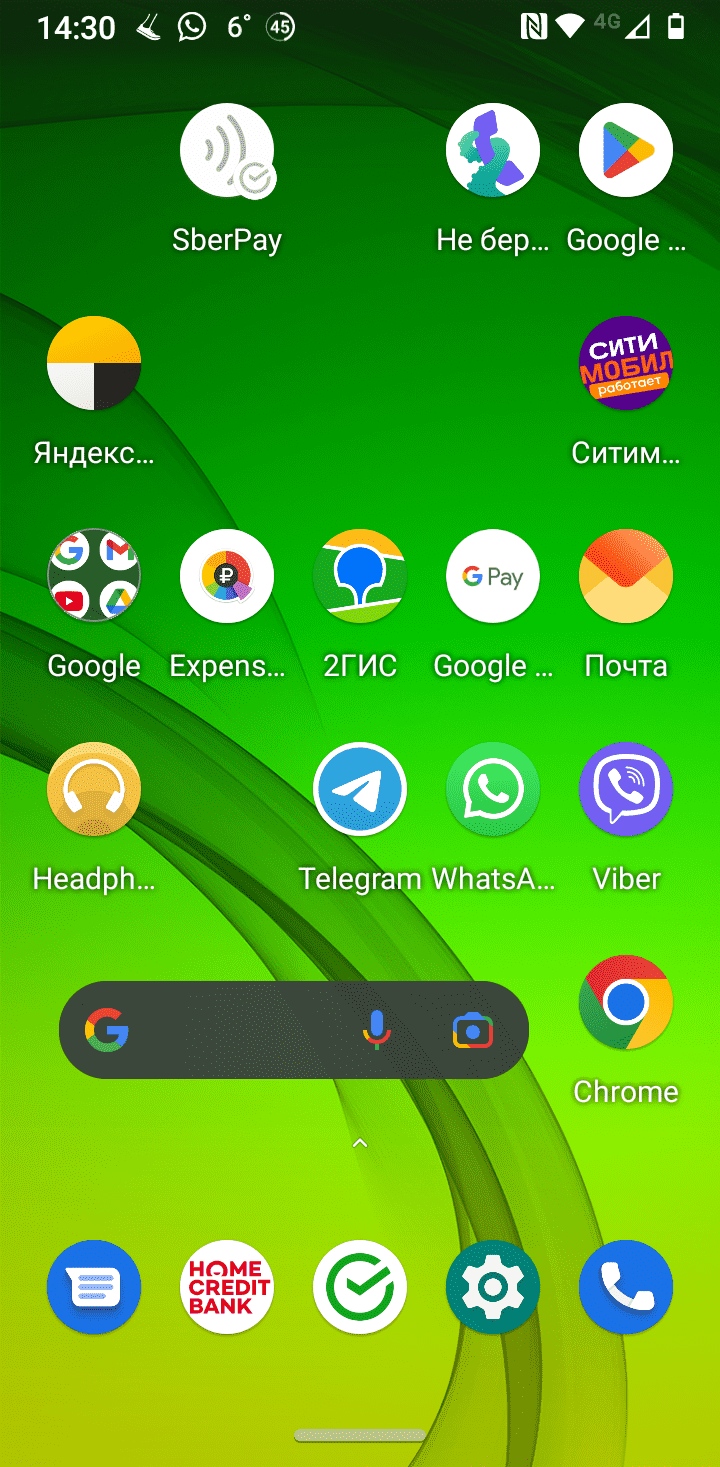Image resolution: width=720 pixels, height=1467 pixels.
Task: Open the Google Play Store
Action: (x=626, y=151)
